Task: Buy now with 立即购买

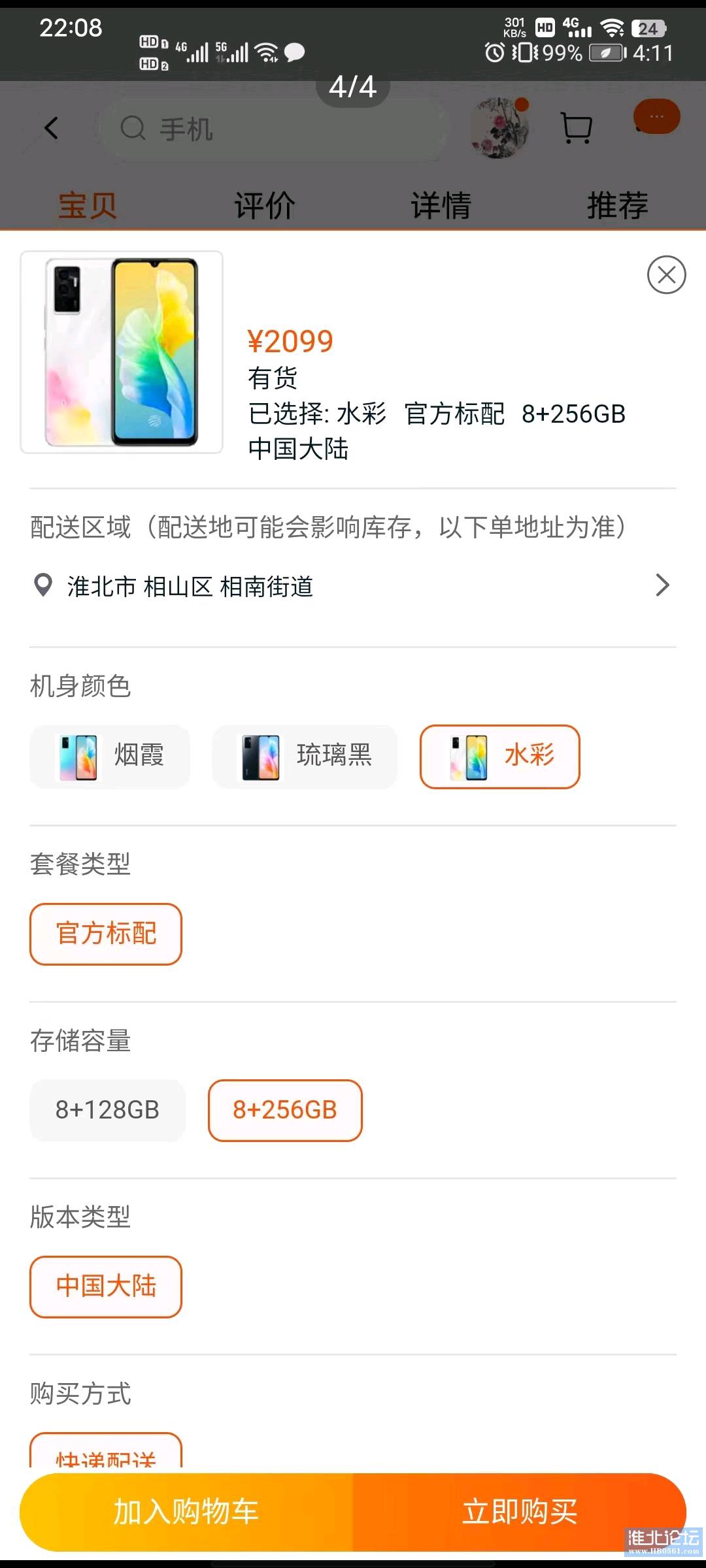Action: point(520,1511)
